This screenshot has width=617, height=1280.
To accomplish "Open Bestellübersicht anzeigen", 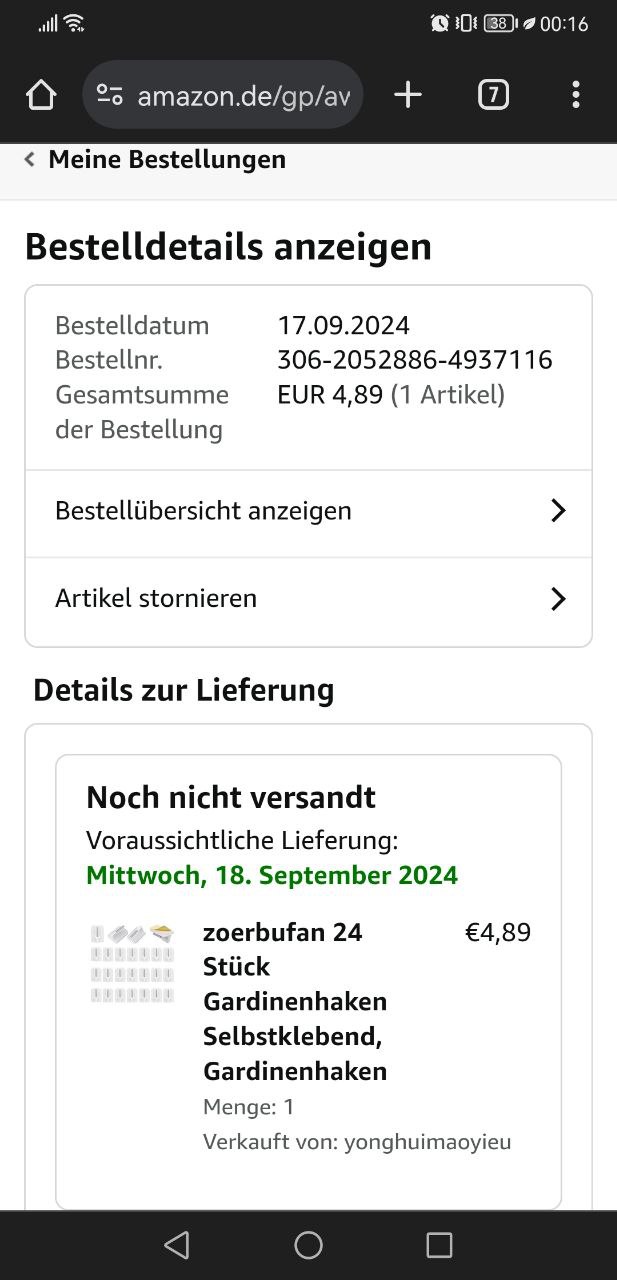I will (308, 511).
